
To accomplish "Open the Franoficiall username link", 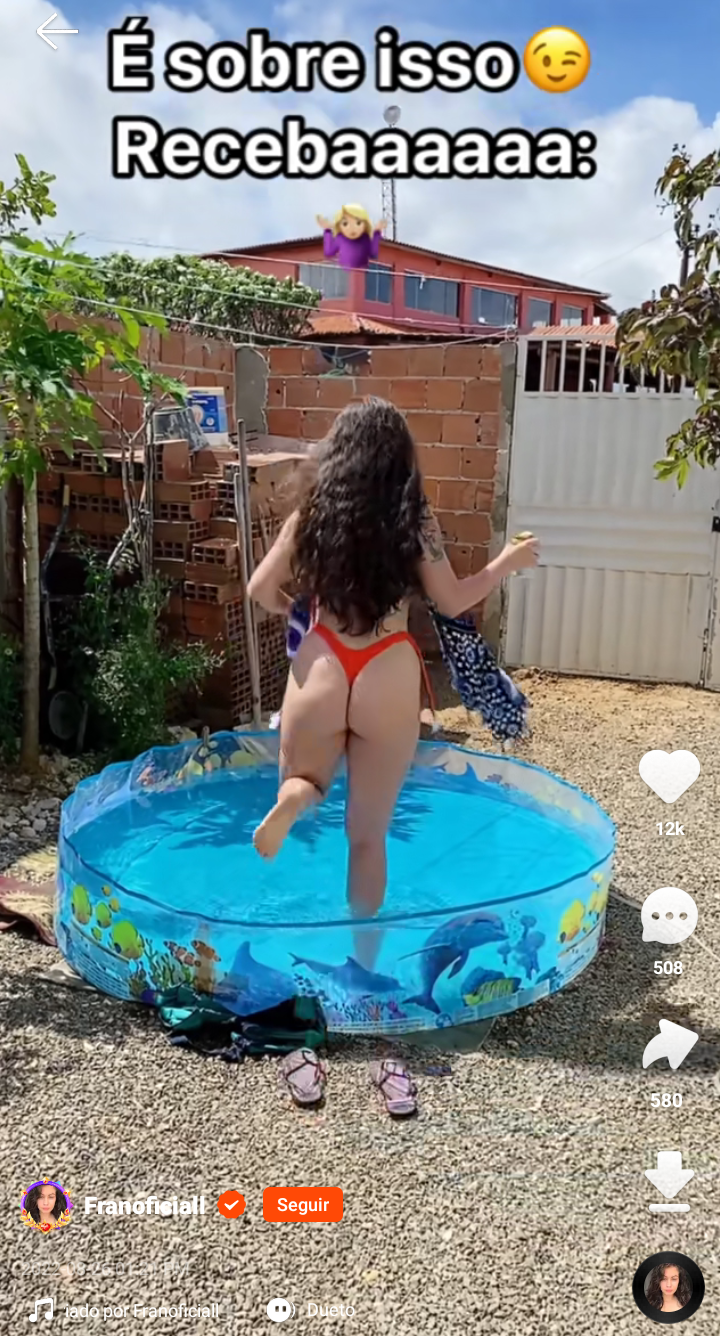I will tap(144, 1206).
